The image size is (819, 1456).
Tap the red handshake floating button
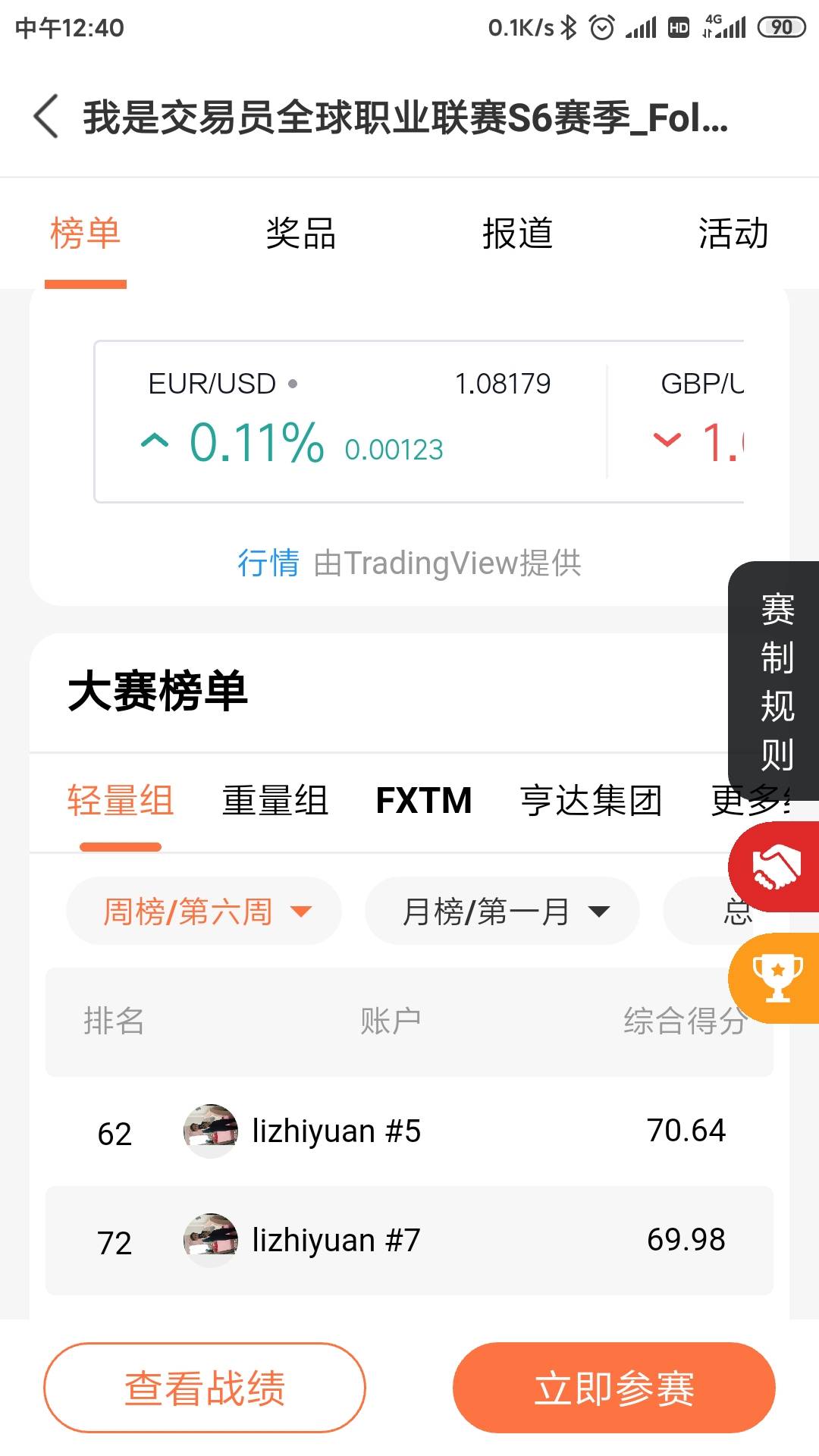click(775, 868)
